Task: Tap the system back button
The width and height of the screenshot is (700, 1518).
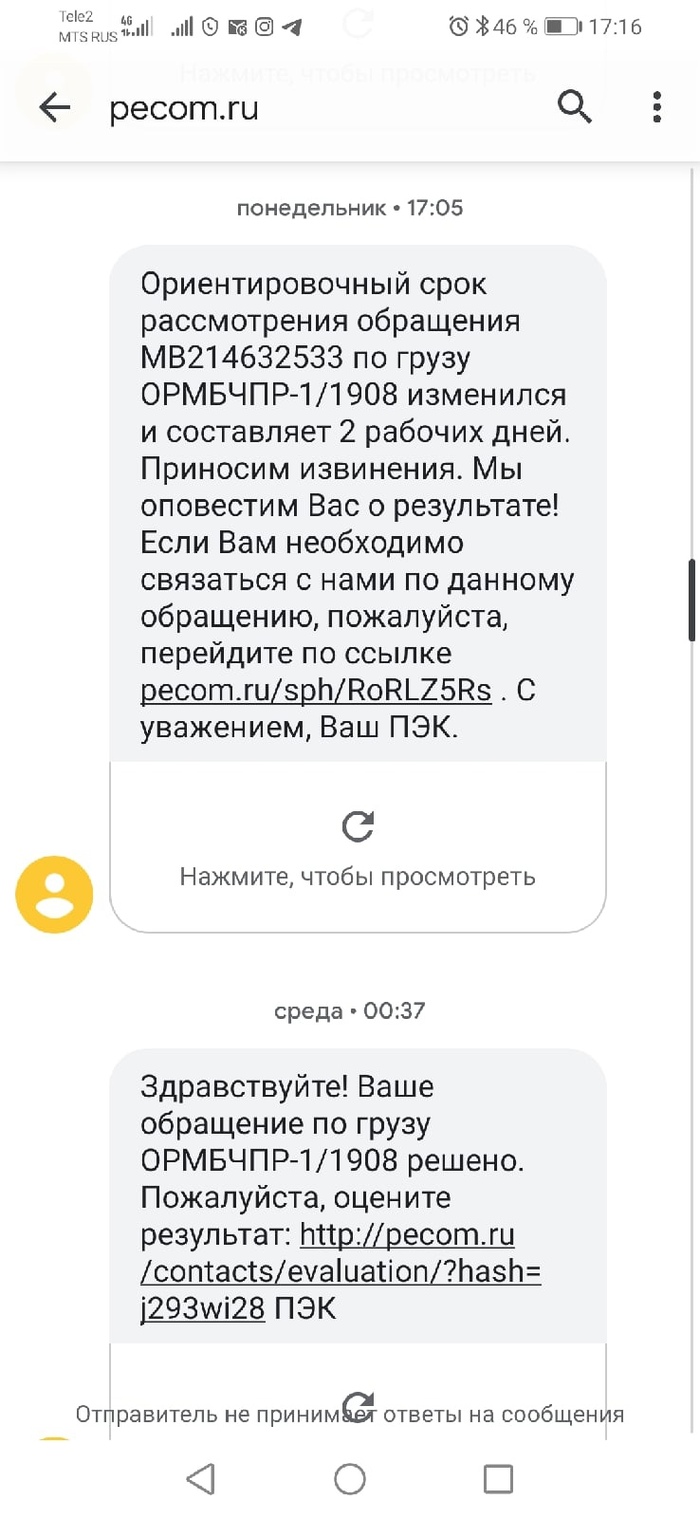Action: point(201,1478)
